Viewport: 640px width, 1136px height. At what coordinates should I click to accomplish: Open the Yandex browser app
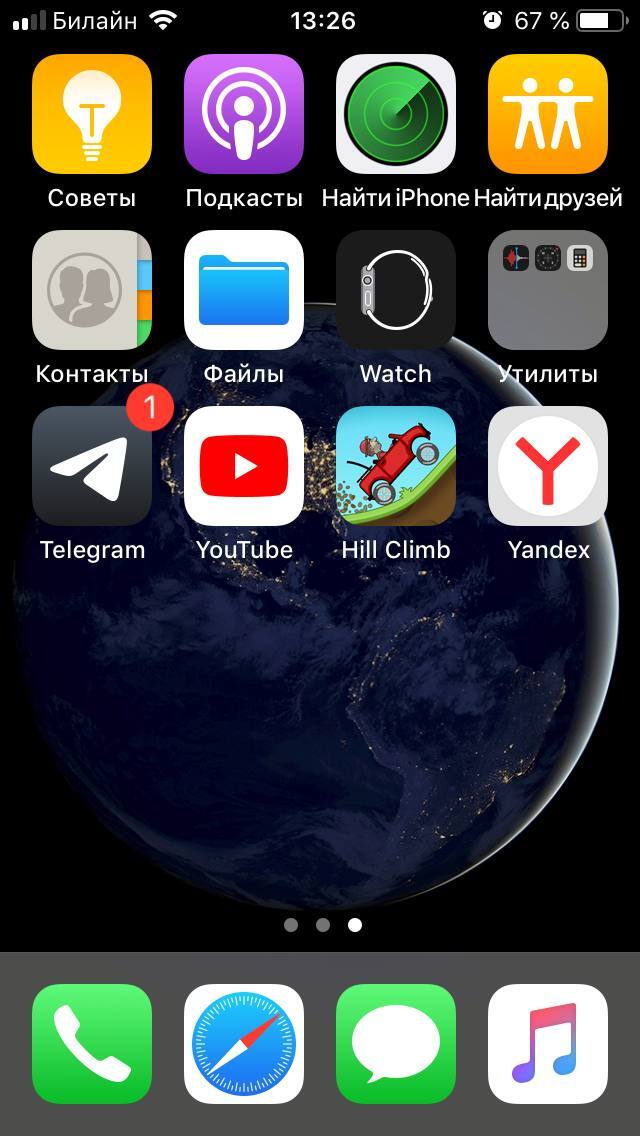pos(548,466)
